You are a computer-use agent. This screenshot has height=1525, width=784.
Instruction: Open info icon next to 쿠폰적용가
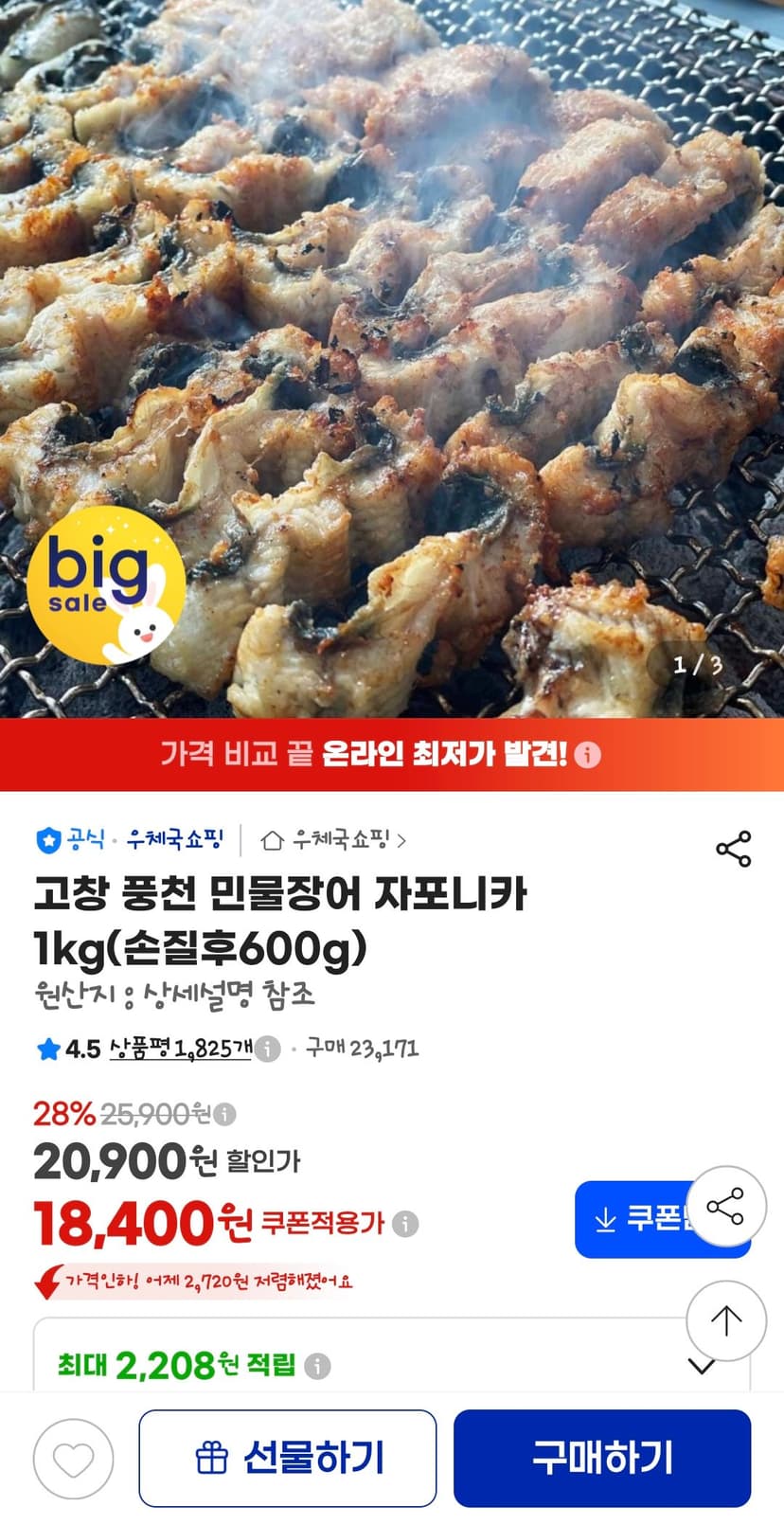point(405,1223)
